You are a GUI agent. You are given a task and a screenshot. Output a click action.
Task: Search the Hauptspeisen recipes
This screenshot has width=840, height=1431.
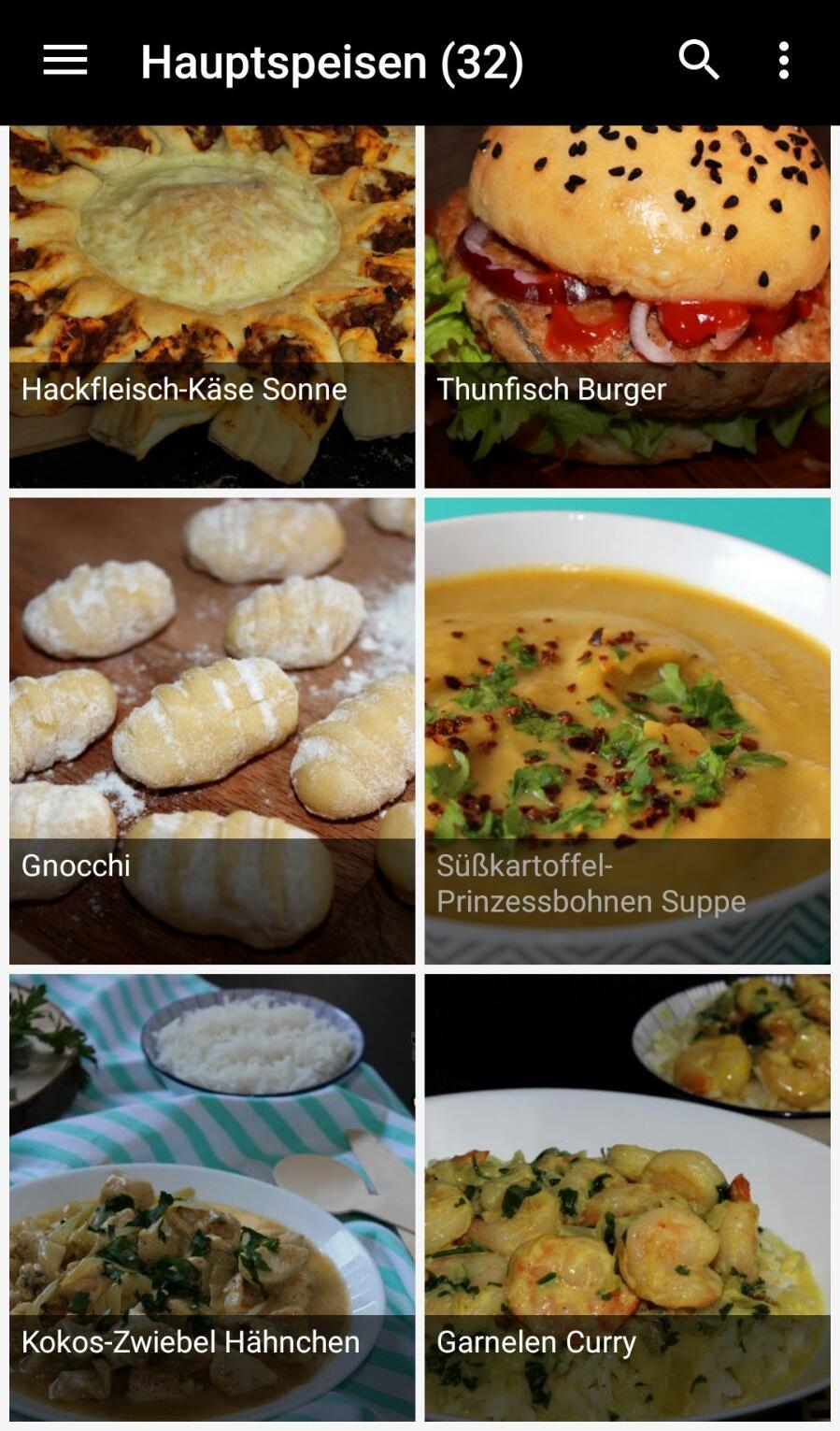(x=698, y=62)
